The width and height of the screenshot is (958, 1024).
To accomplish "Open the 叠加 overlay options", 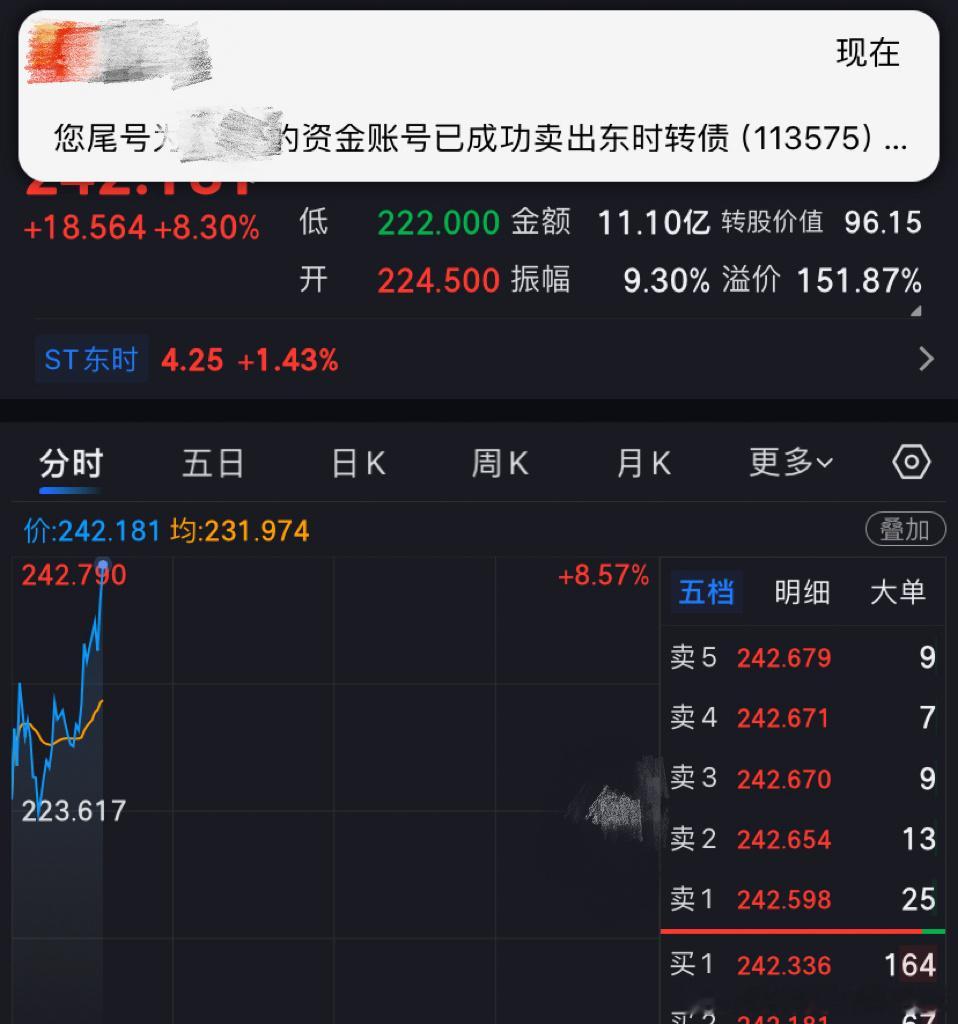I will coord(904,530).
